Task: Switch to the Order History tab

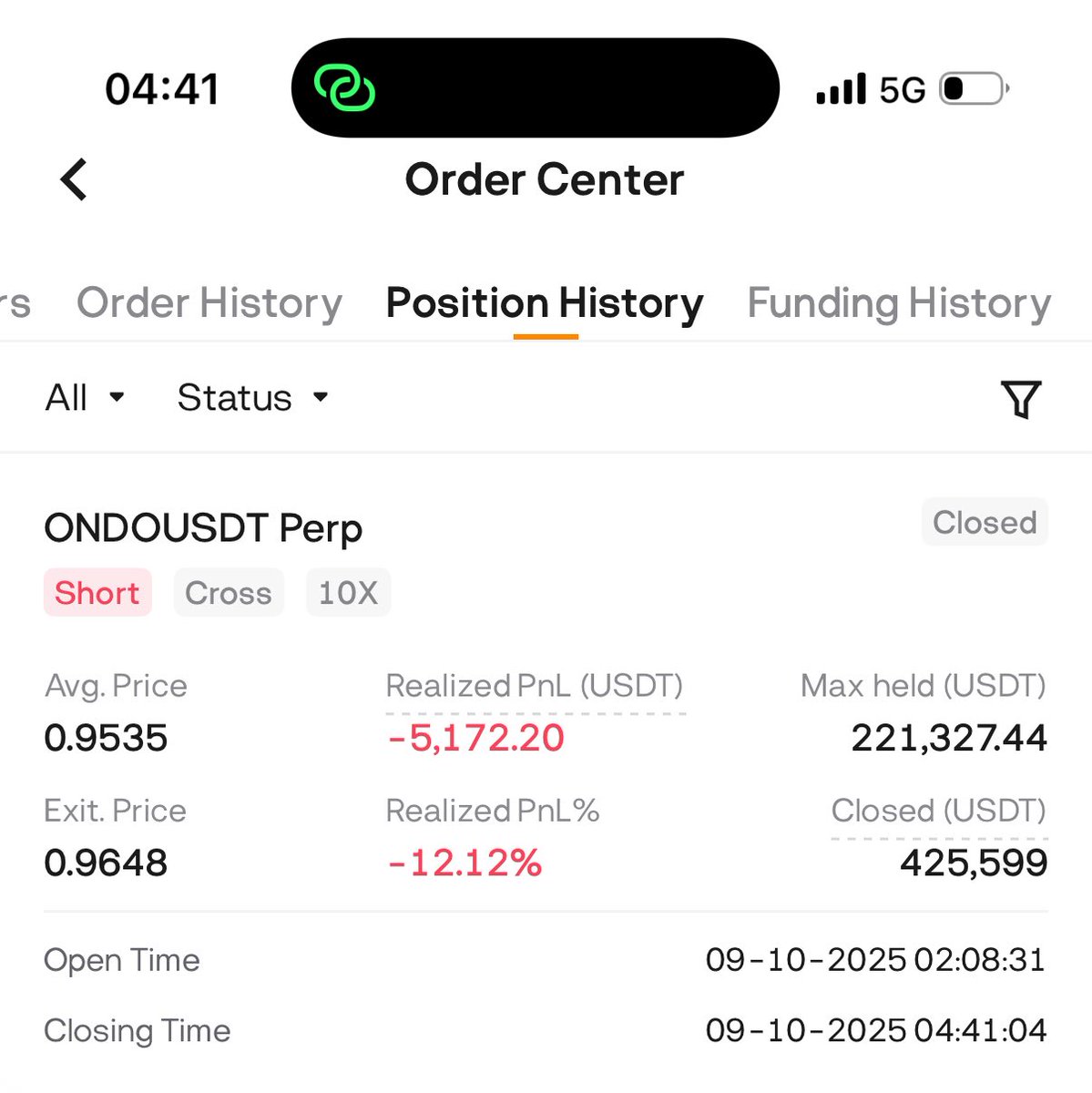Action: tap(209, 303)
